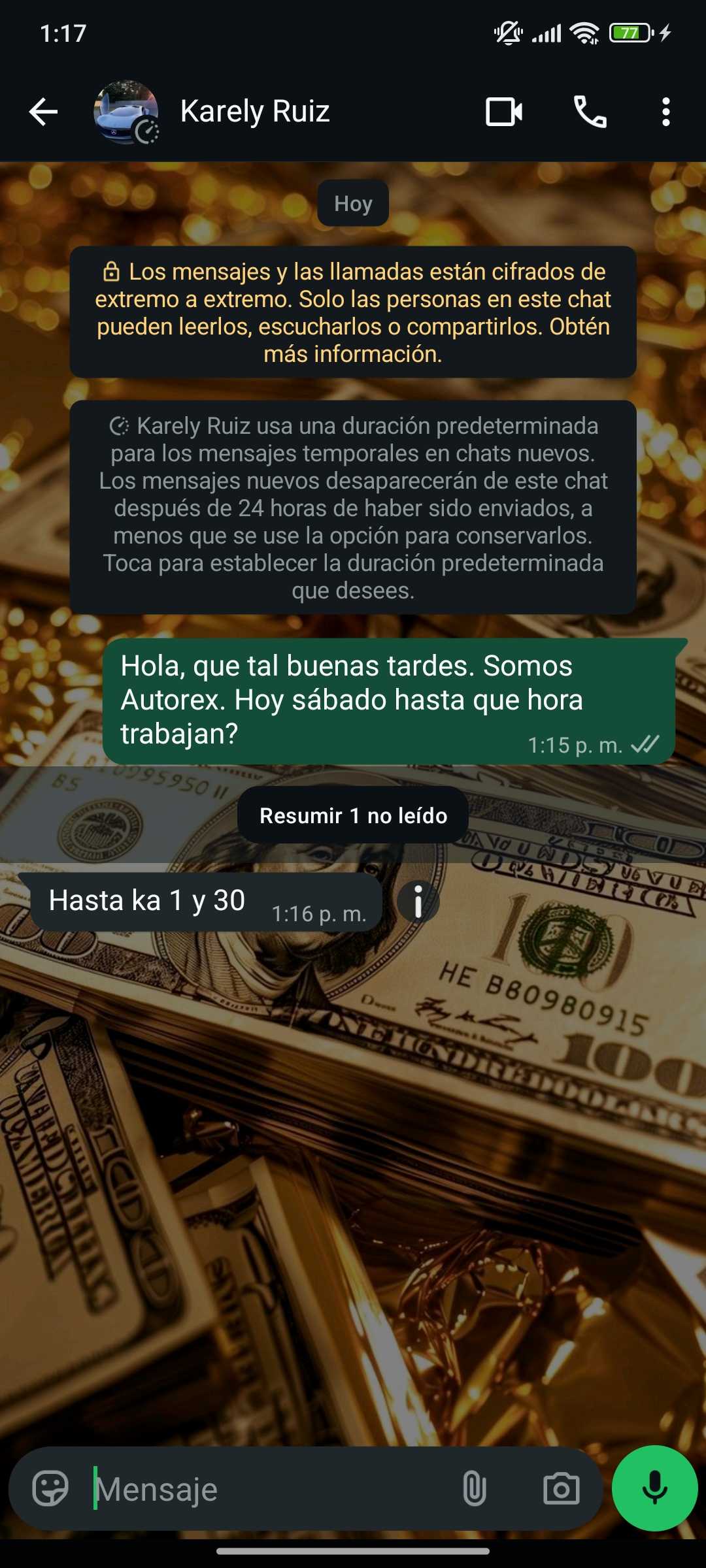Open Karely Ruiz contact profile
This screenshot has width=706, height=1568.
pyautogui.click(x=255, y=112)
